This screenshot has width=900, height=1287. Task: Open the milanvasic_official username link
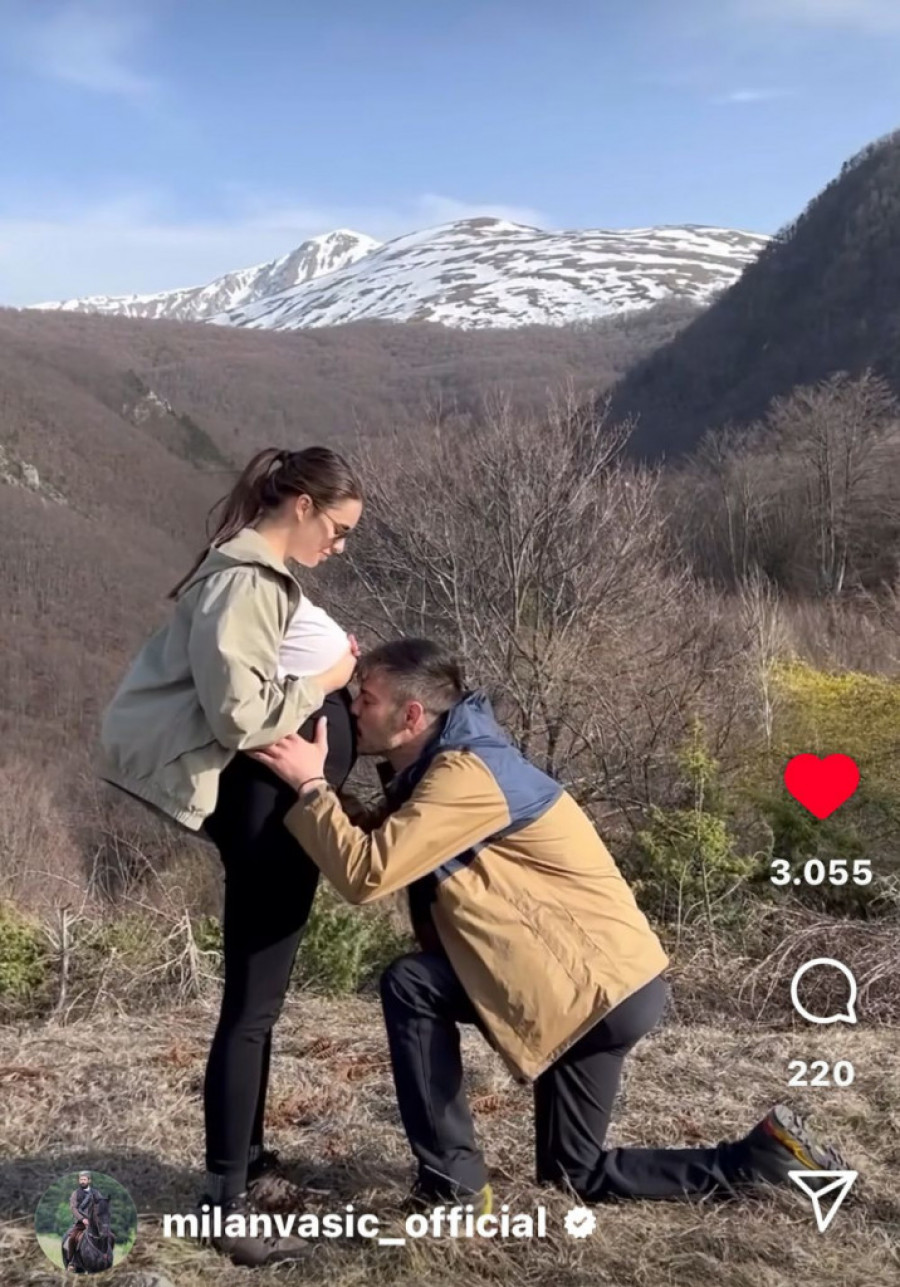click(x=354, y=1223)
